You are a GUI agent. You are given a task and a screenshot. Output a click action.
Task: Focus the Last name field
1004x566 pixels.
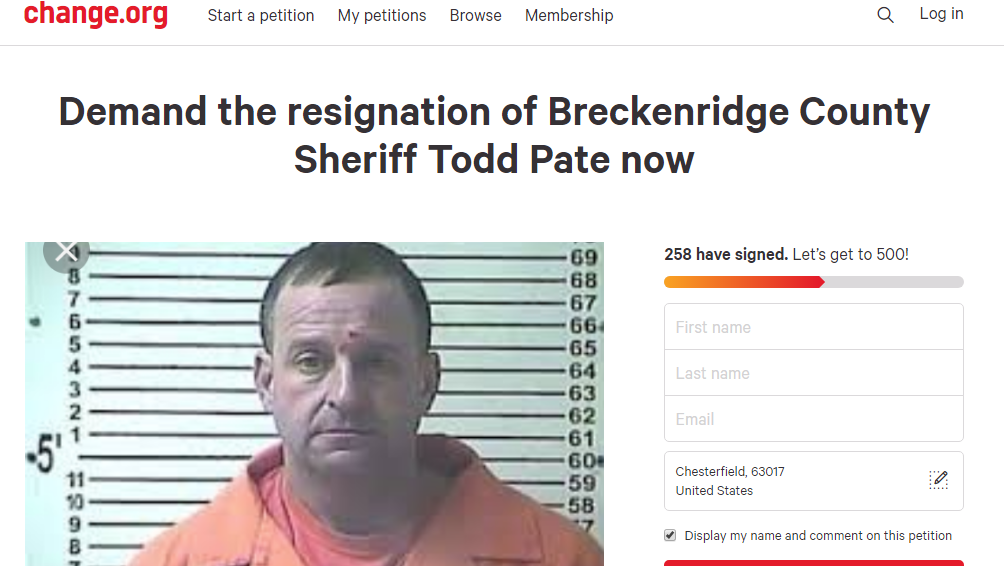tap(813, 373)
